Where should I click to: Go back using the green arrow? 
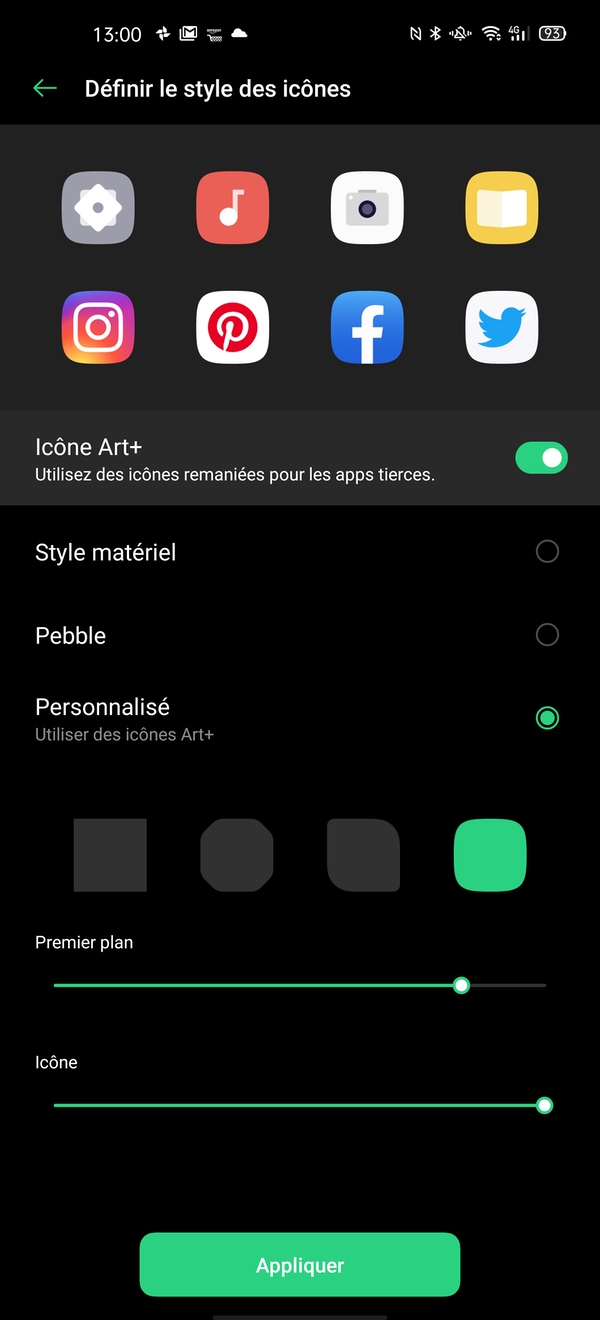45,88
